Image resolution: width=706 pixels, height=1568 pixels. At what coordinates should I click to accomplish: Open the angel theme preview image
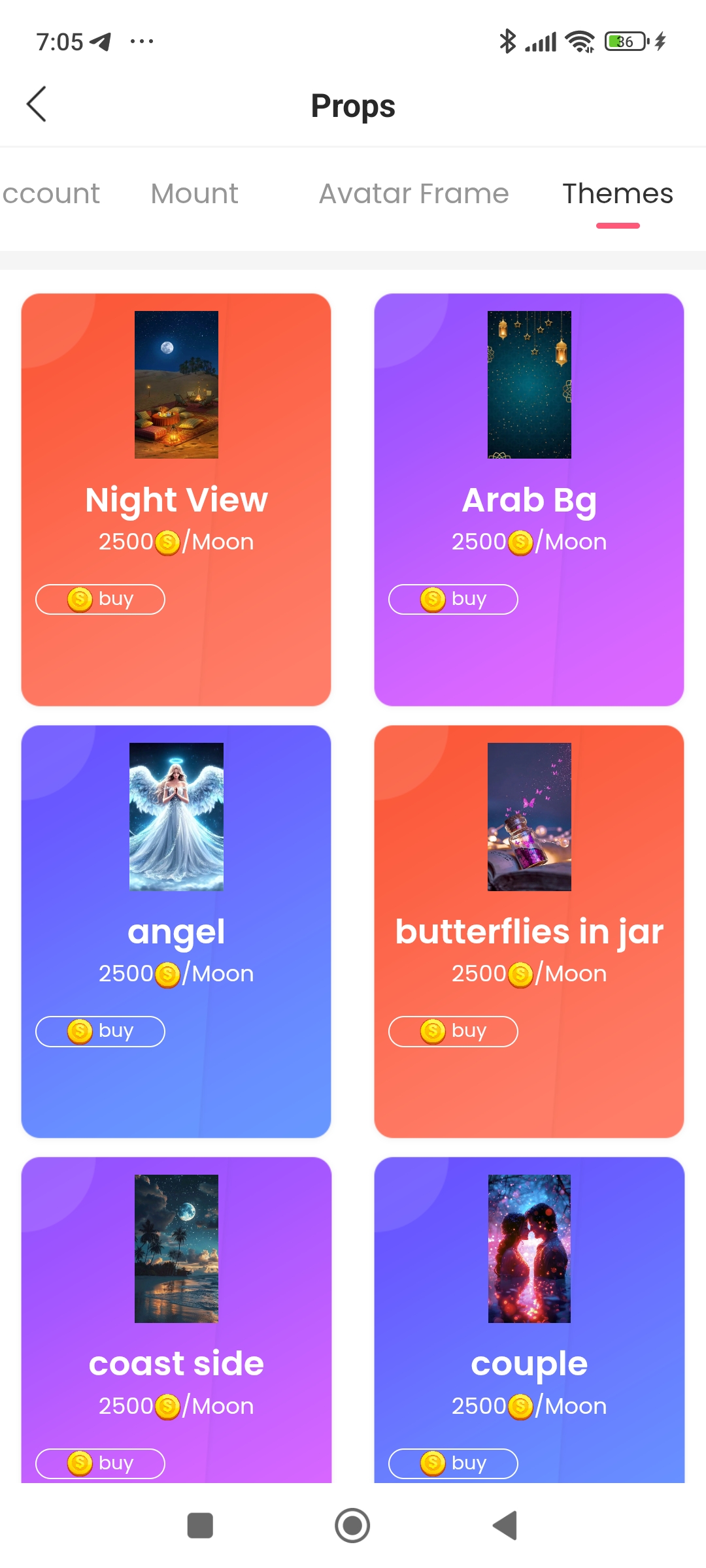176,817
